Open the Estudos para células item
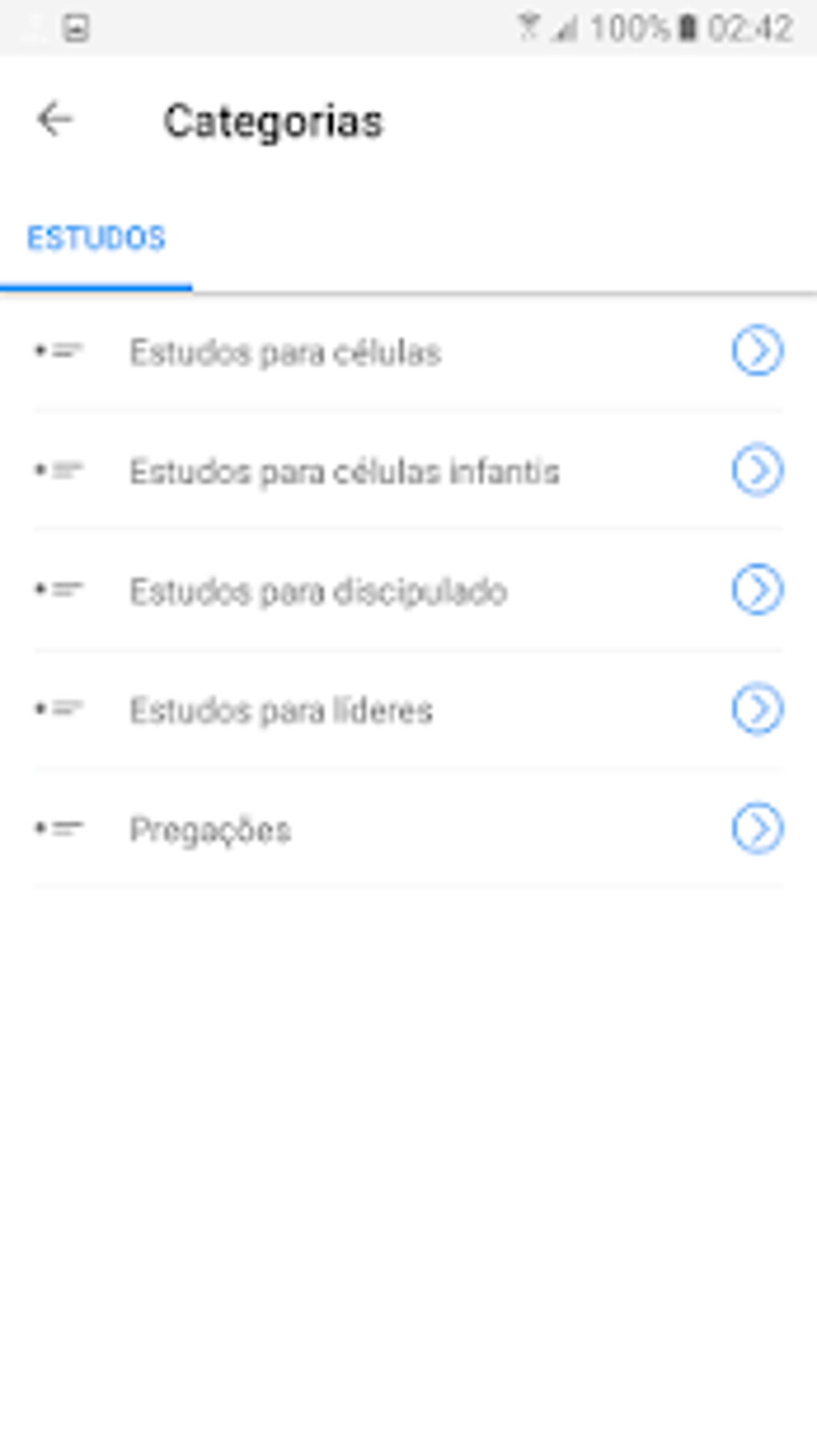 [285, 349]
